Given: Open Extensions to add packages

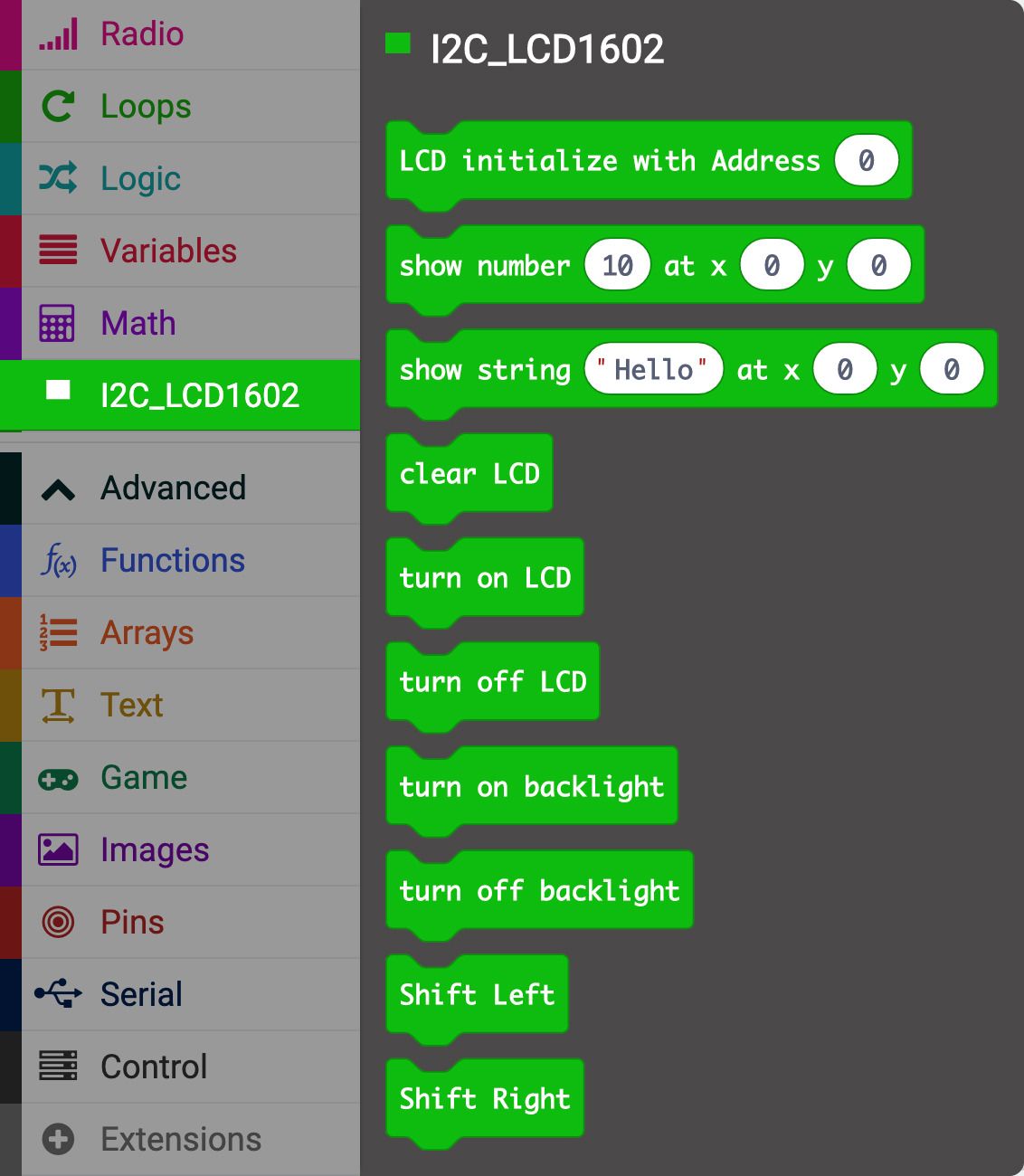Looking at the screenshot, I should click(x=180, y=1140).
